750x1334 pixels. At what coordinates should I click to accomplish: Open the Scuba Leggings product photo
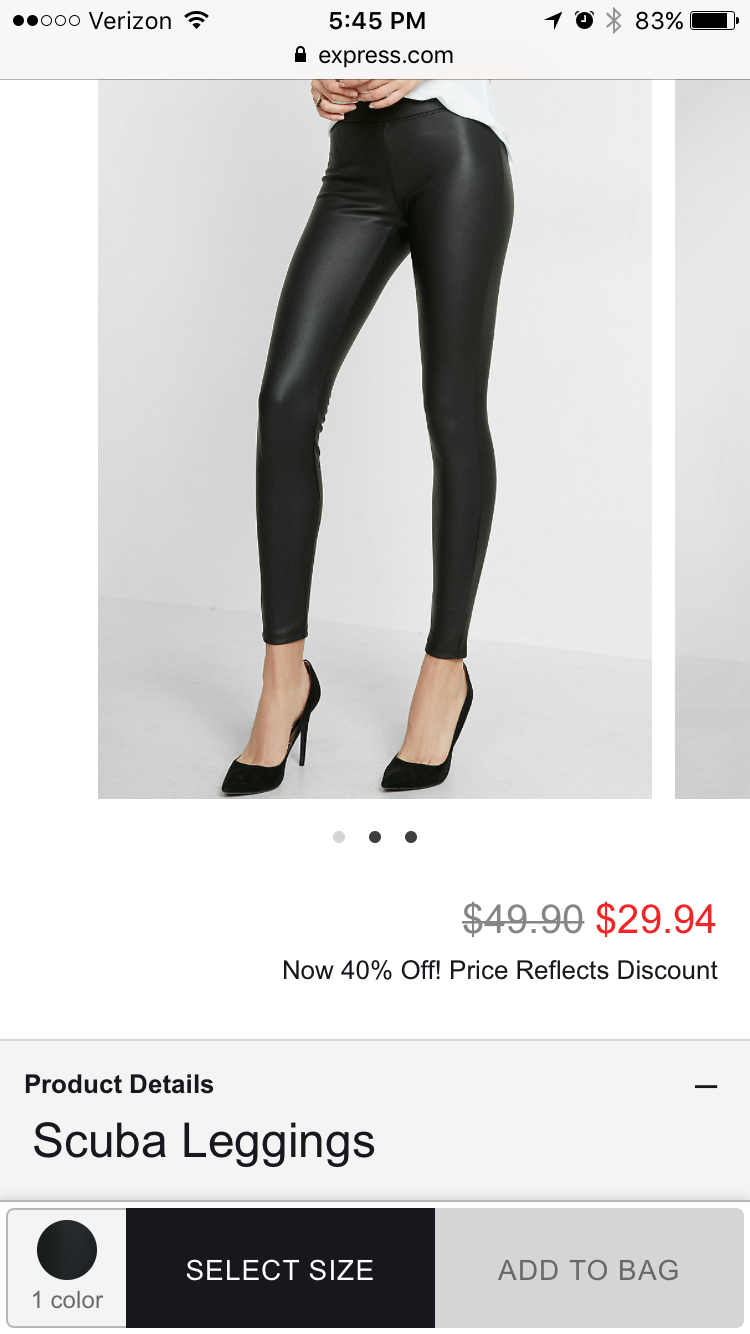(375, 440)
